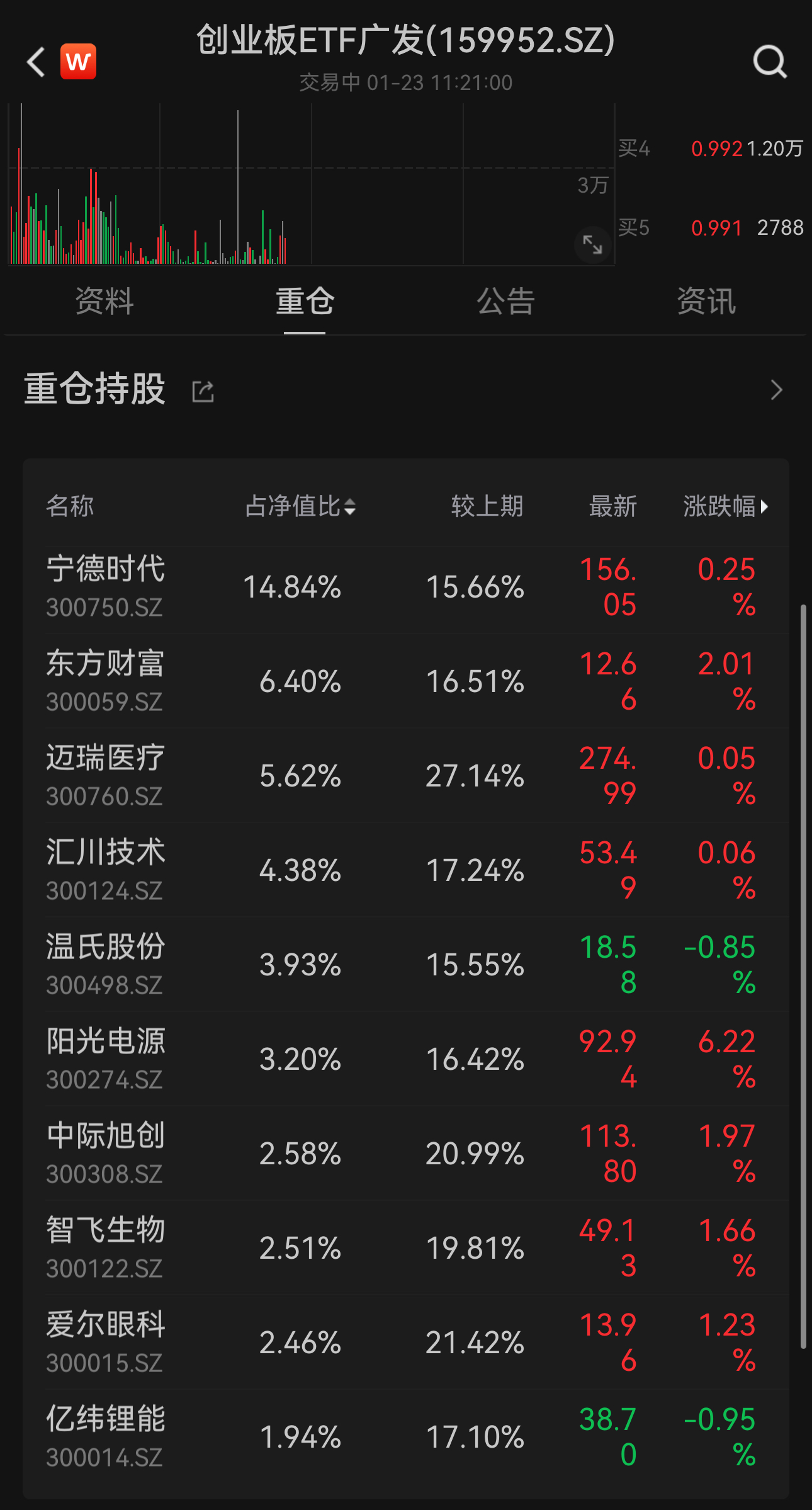Expand the volume chart to fullscreen
Image resolution: width=812 pixels, height=1510 pixels.
pos(592,244)
